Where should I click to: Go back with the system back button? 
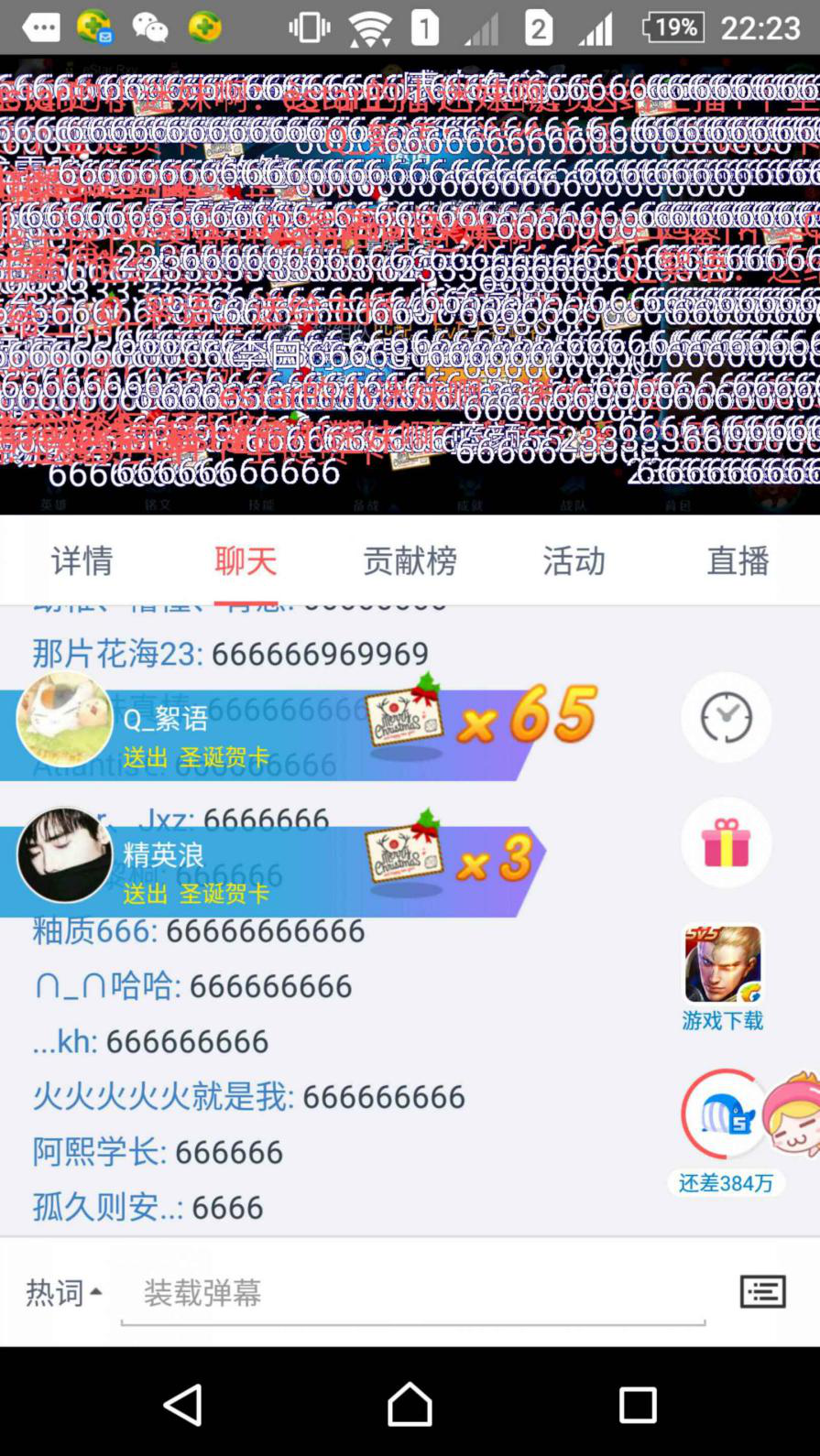[183, 1404]
